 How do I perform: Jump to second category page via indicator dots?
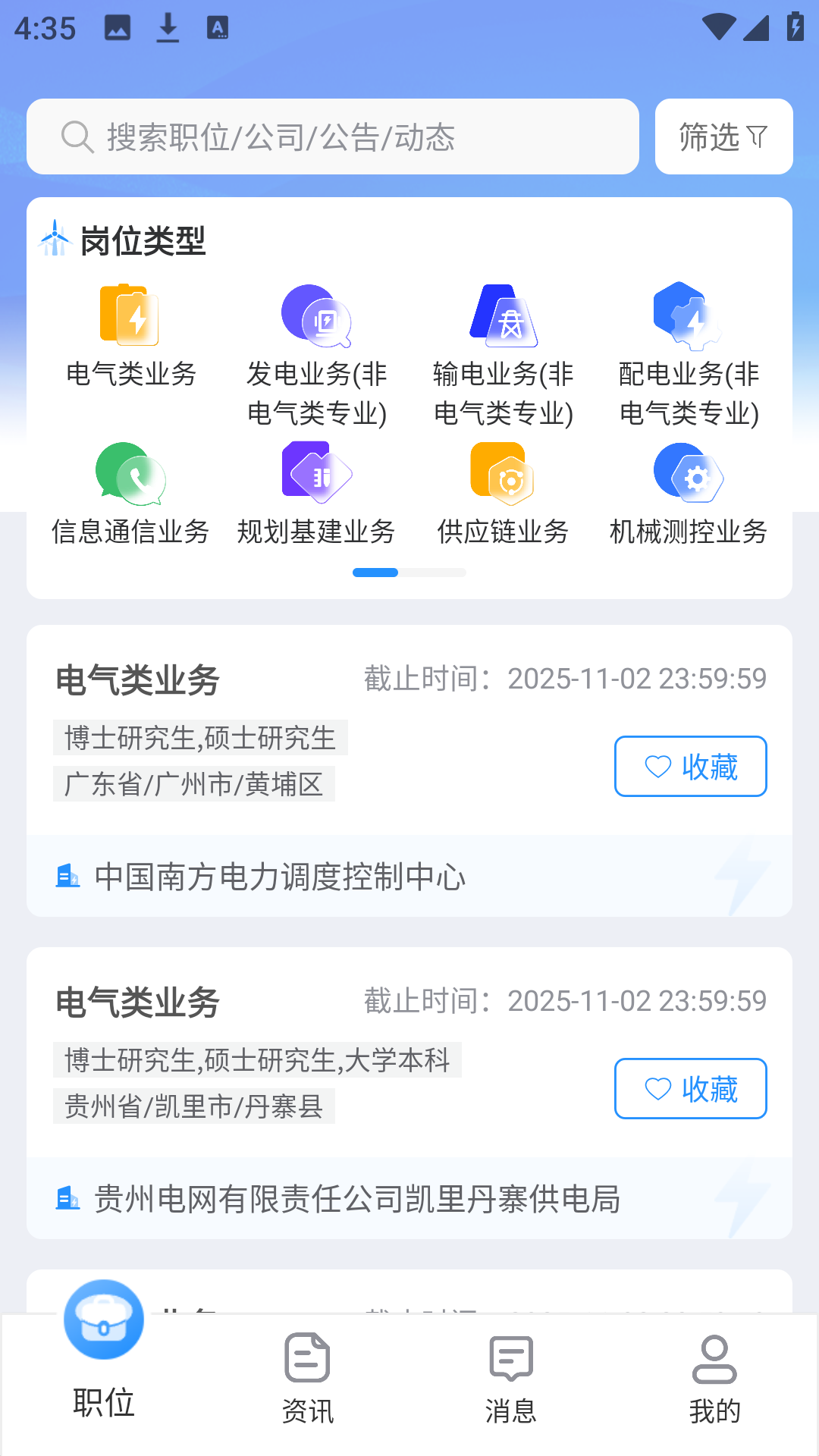click(x=432, y=573)
